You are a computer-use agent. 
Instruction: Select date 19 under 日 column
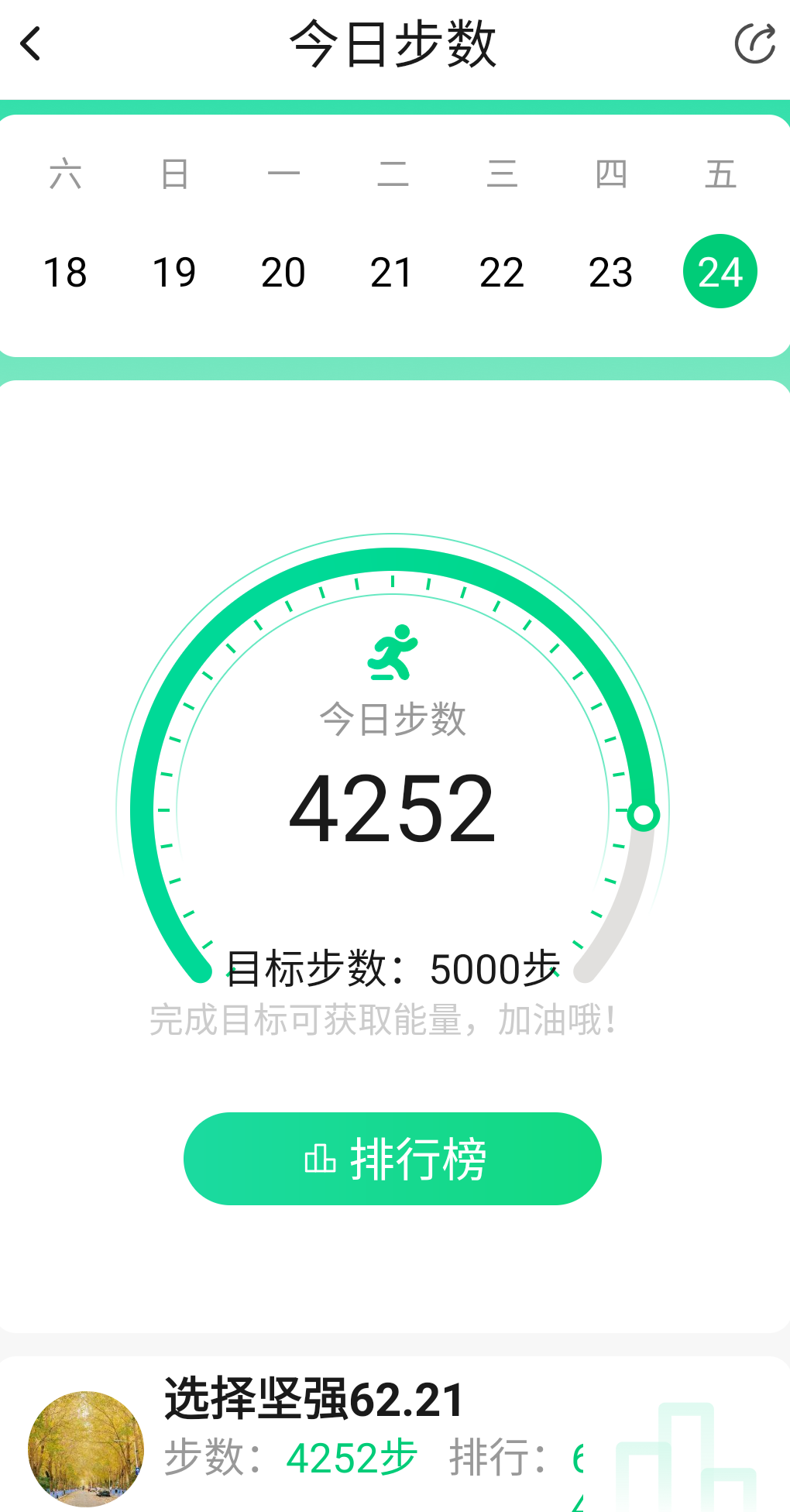click(173, 270)
